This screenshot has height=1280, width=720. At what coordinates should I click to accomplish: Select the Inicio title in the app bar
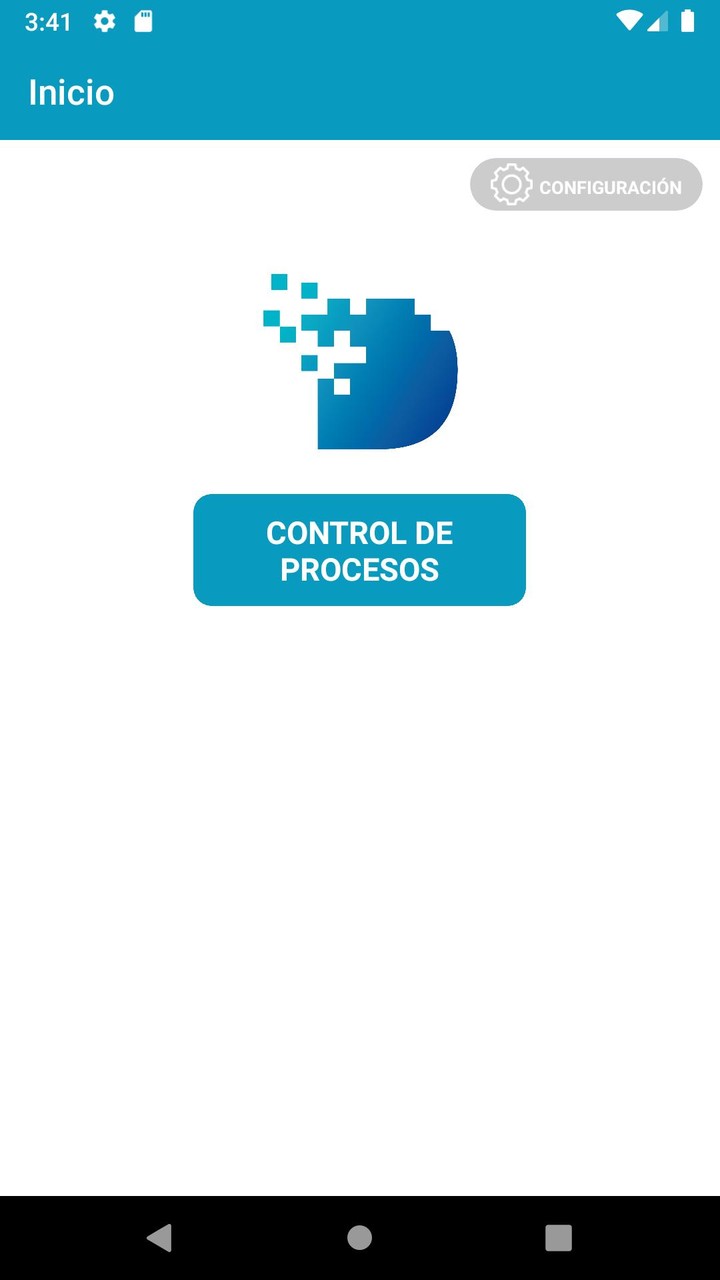(71, 92)
